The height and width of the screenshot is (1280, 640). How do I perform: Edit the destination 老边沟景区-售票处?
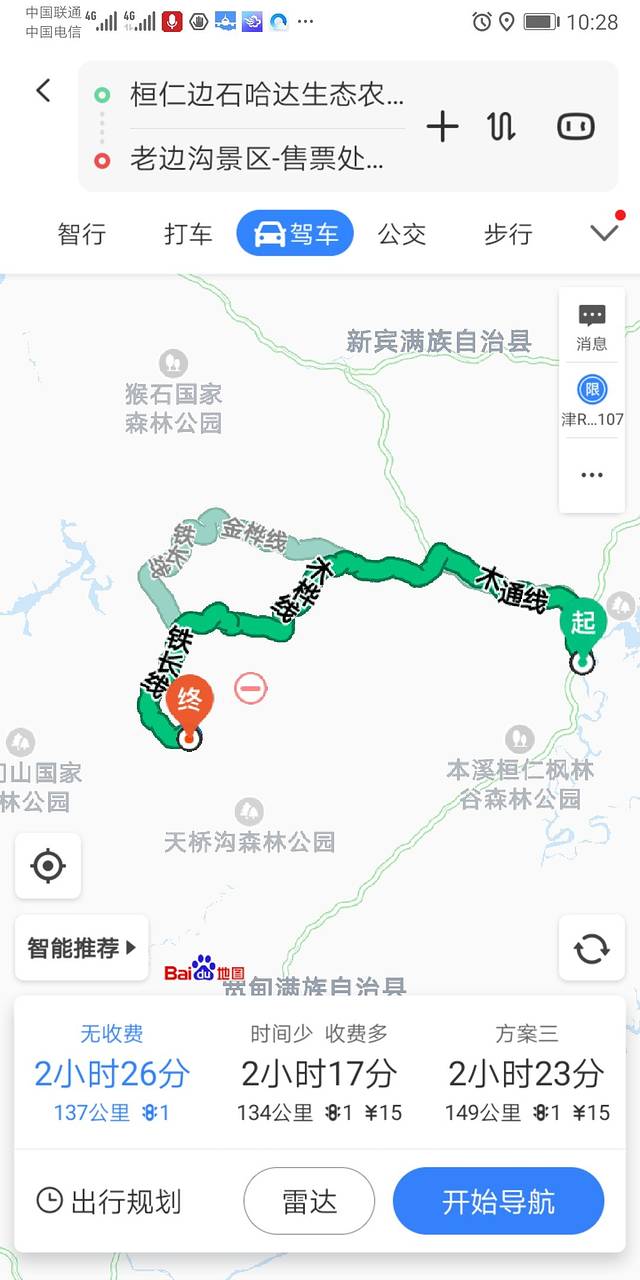click(256, 159)
